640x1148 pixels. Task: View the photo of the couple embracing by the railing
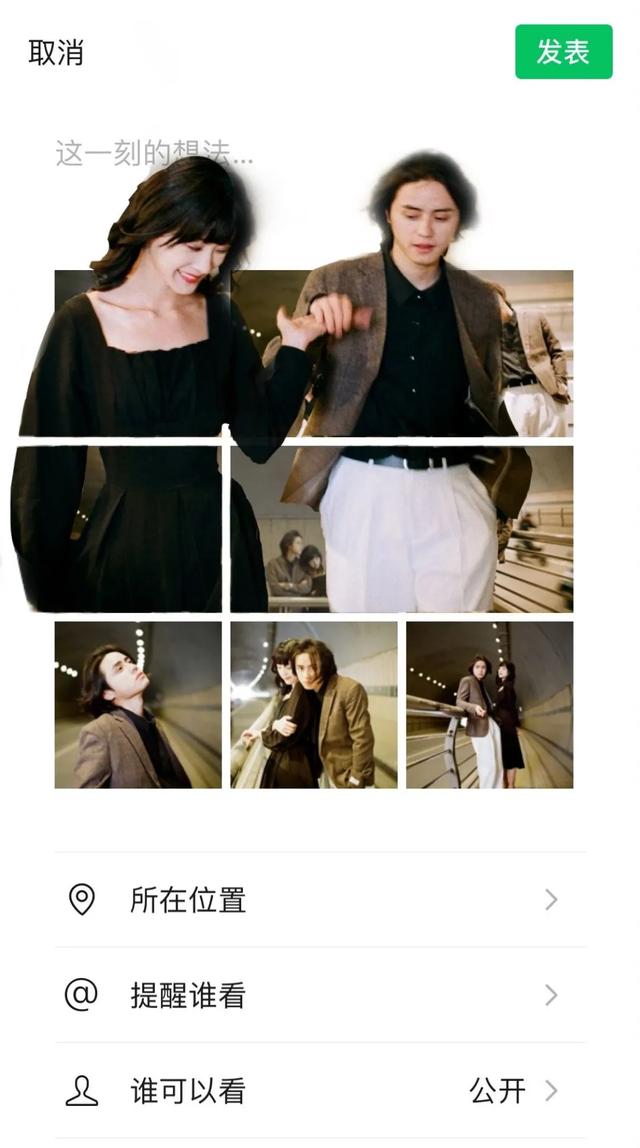click(314, 705)
